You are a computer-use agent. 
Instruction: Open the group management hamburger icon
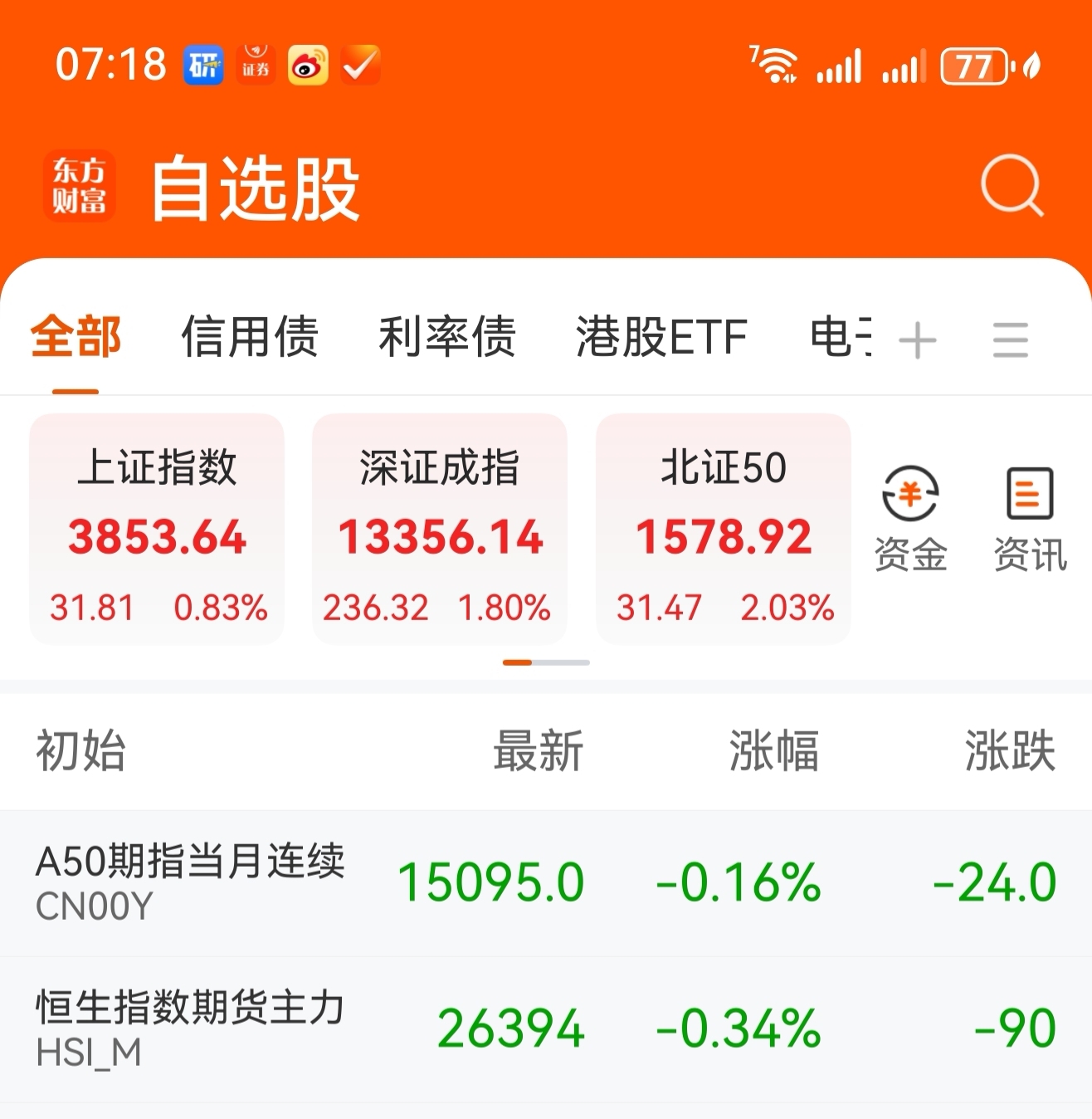coord(1011,340)
